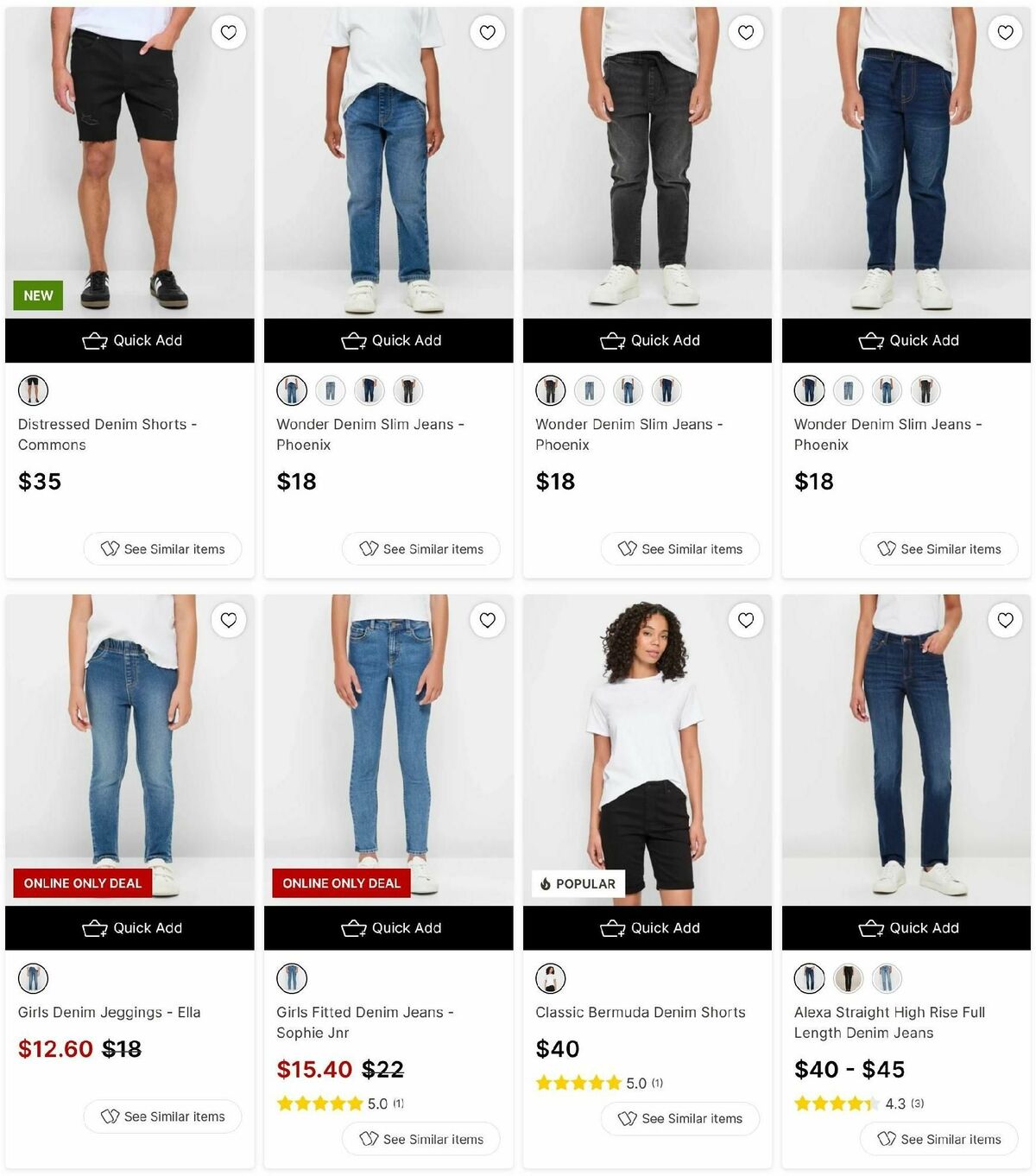Screen dimensions: 1036x1176
Task: Quick Add the Girls Fitted Denim Jeans
Action: pos(388,928)
